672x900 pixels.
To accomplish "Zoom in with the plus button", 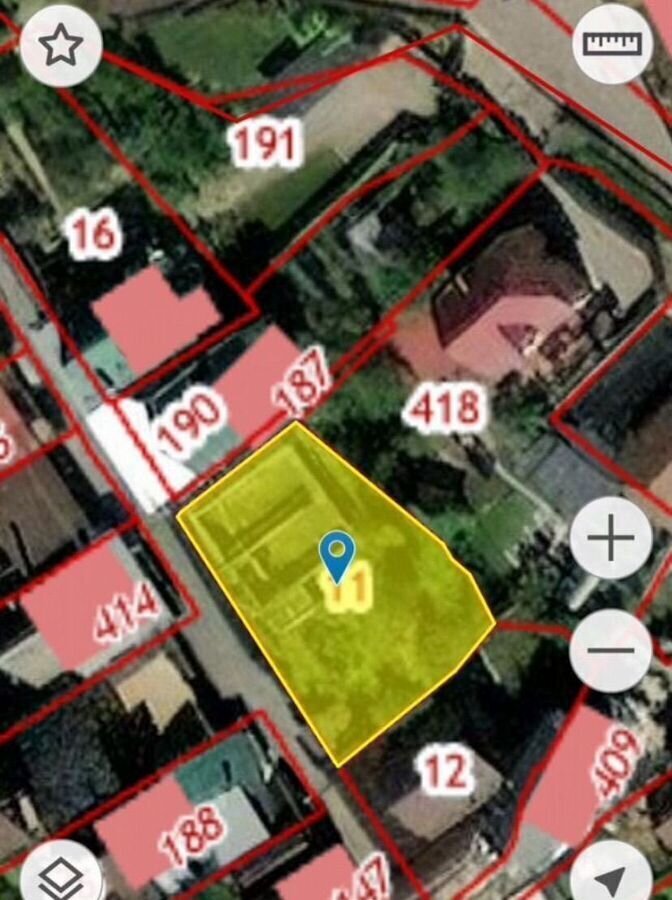I will tap(611, 540).
